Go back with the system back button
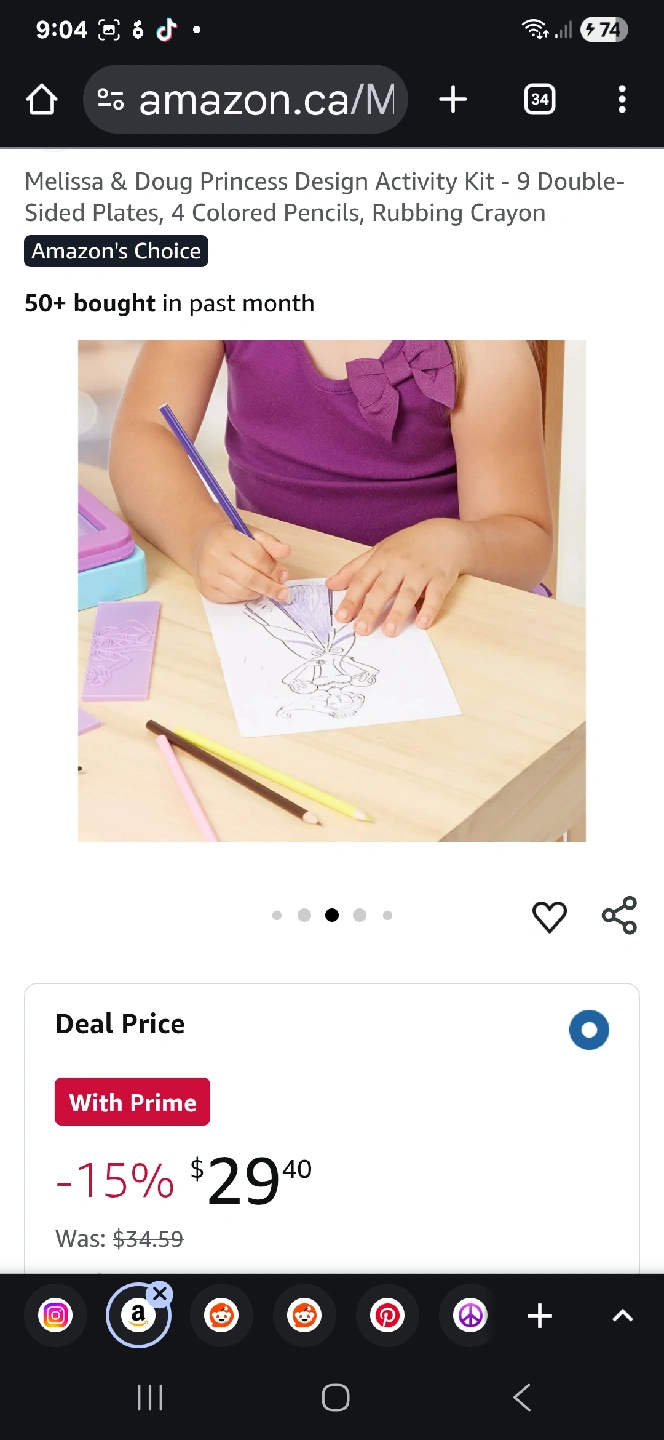The width and height of the screenshot is (664, 1440). pyautogui.click(x=521, y=1397)
